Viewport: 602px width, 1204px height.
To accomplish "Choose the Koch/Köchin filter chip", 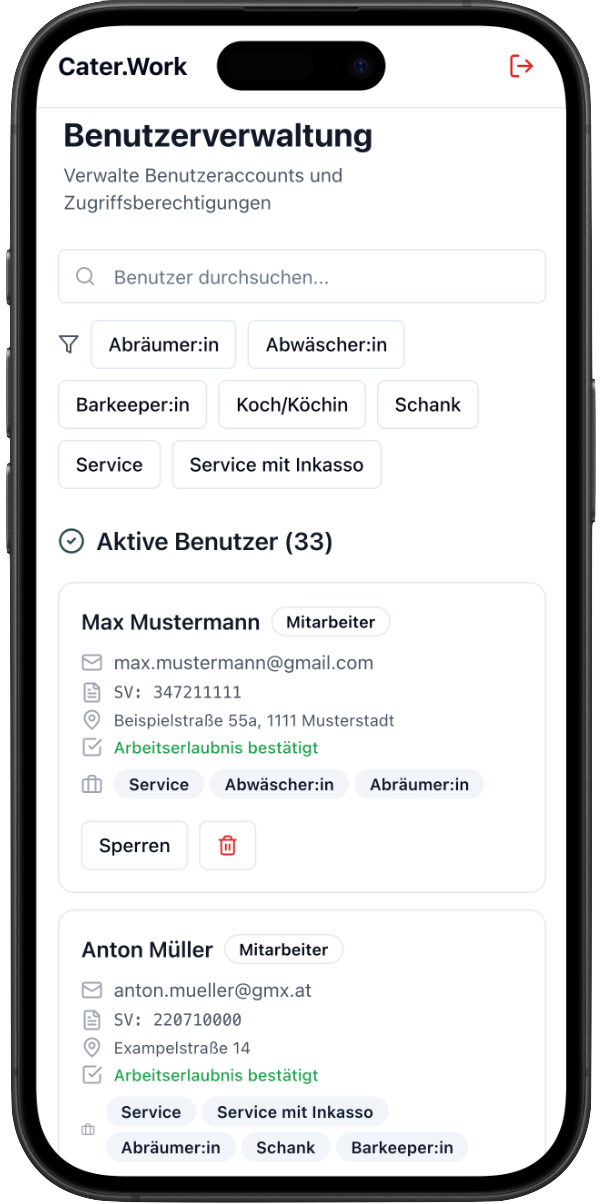I will point(292,405).
